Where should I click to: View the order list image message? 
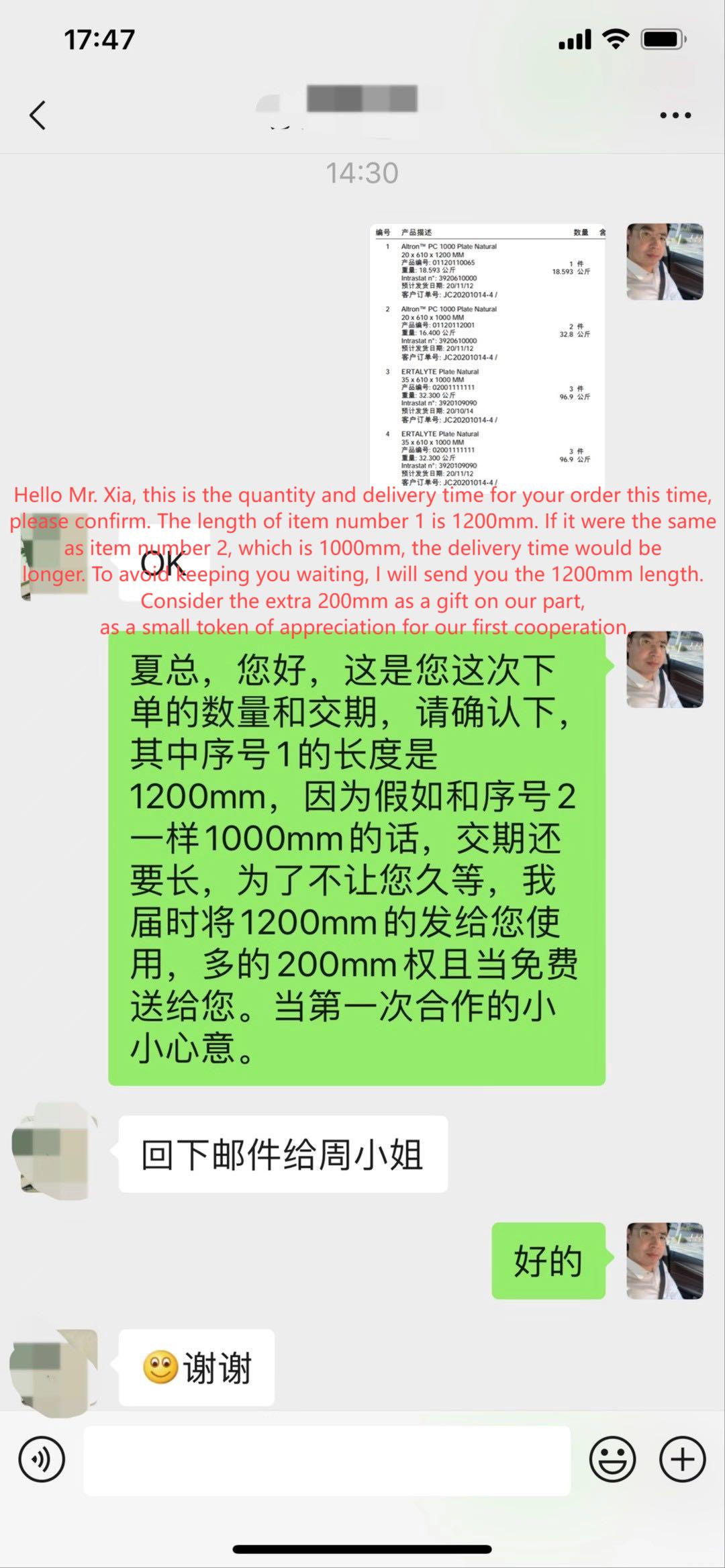click(x=487, y=356)
